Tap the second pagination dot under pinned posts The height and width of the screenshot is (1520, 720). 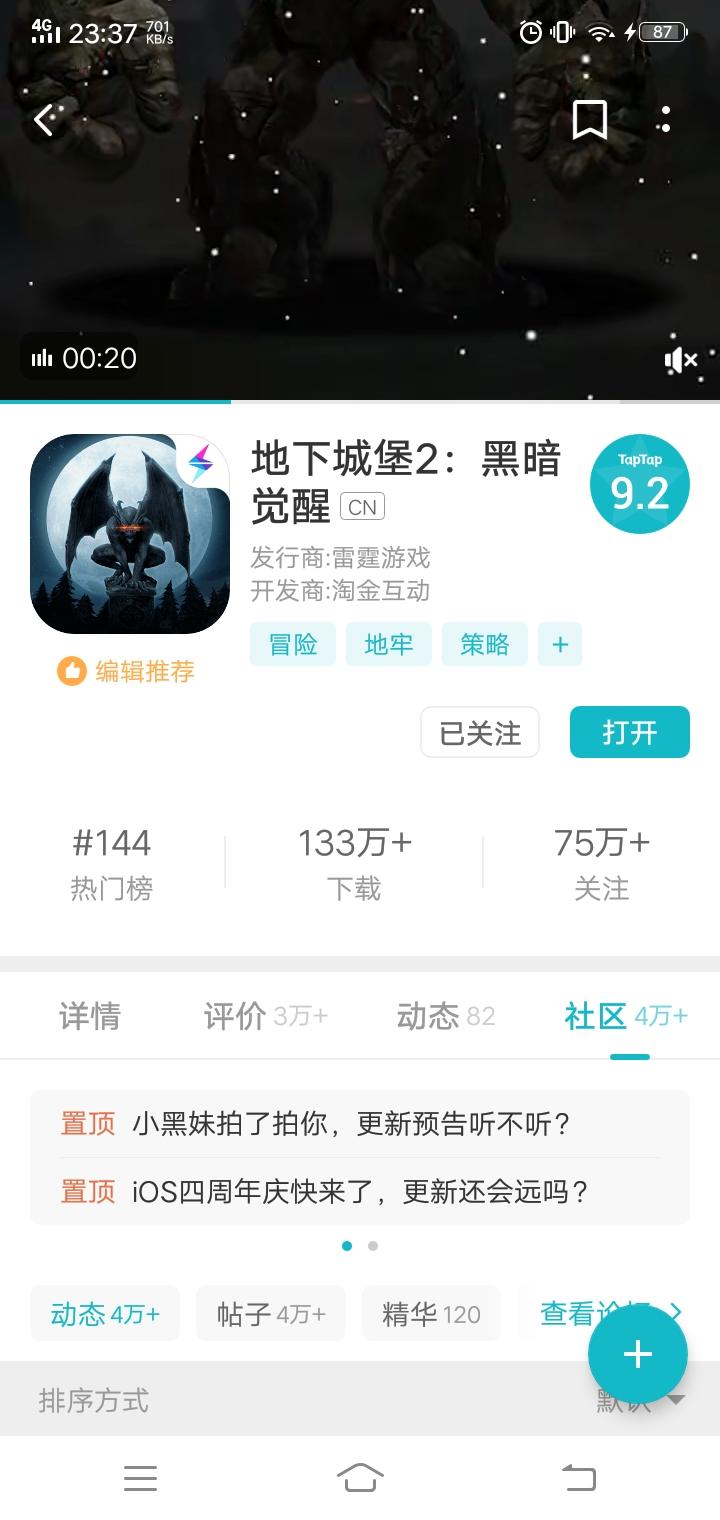pos(373,1246)
